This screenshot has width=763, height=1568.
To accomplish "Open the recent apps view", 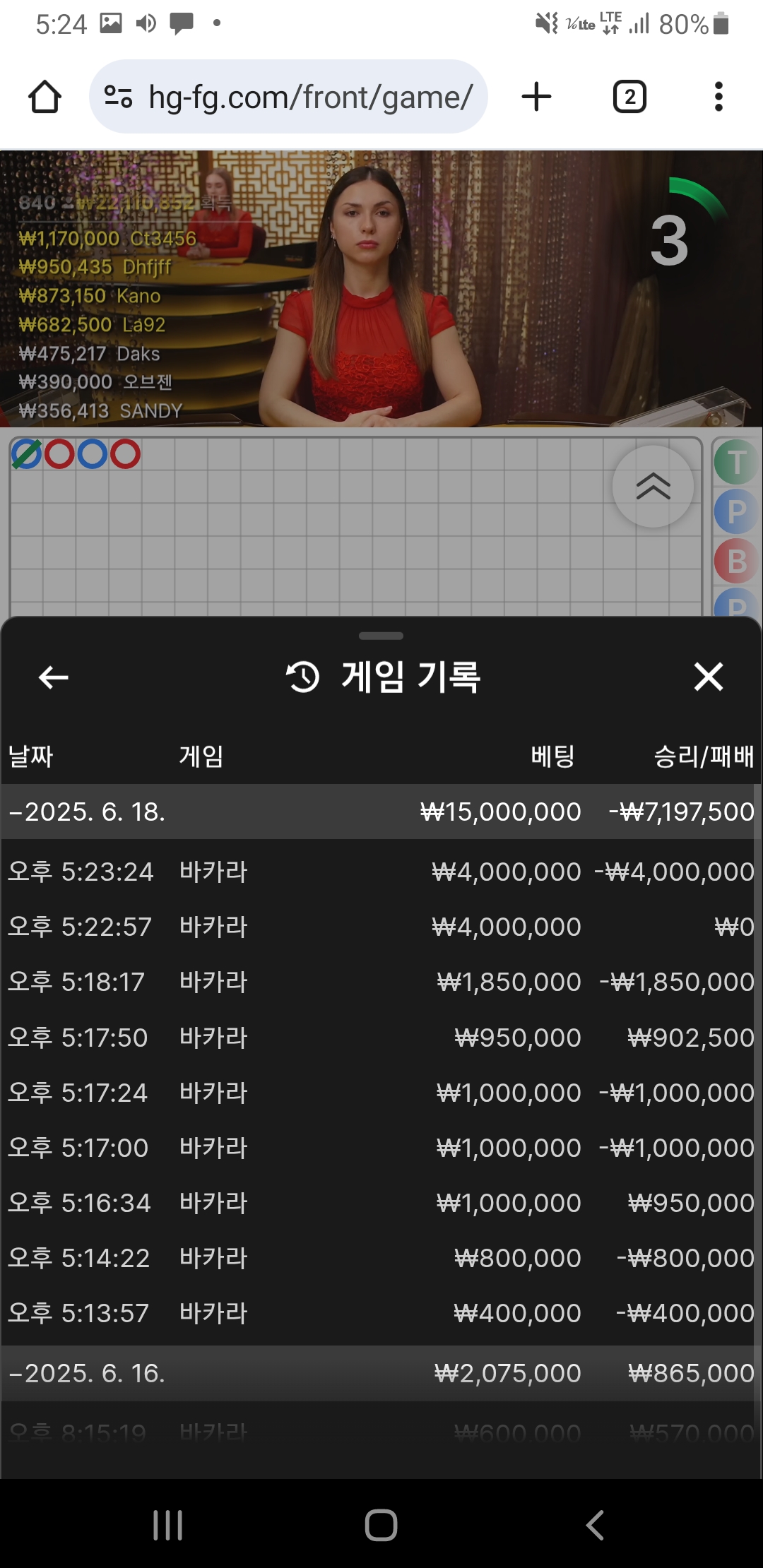I will coord(168,1525).
